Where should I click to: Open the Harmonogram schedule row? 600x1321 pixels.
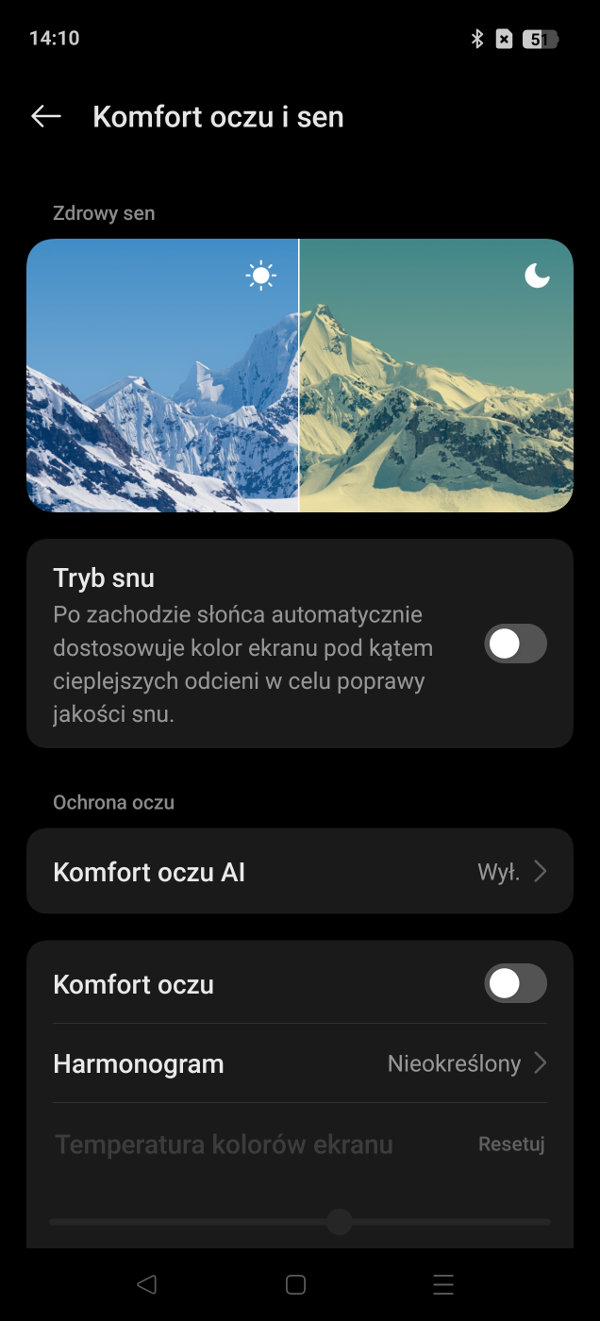[300, 1063]
